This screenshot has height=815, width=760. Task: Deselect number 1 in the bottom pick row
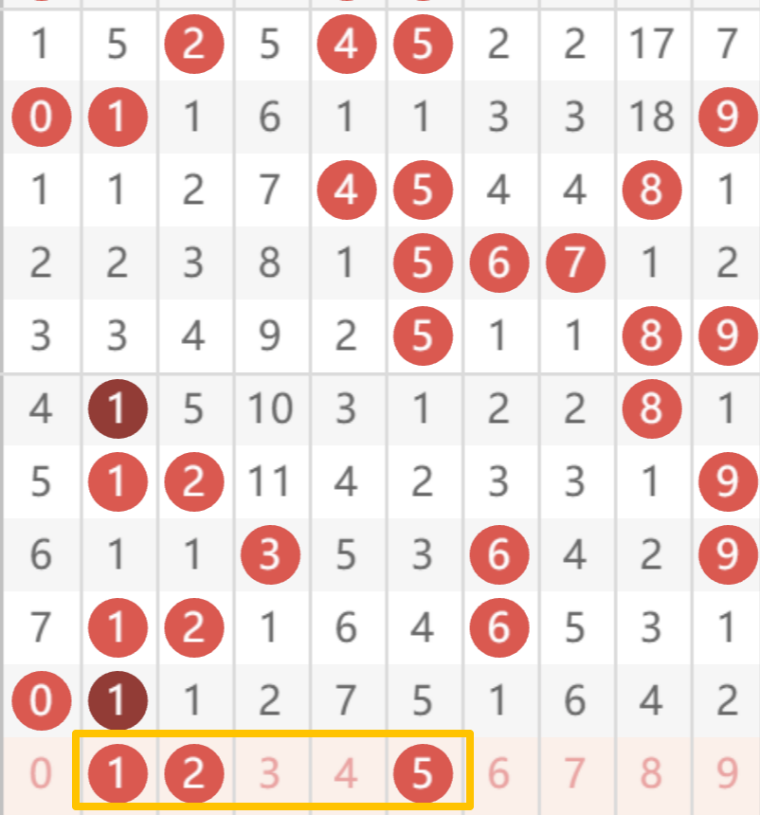tap(118, 773)
